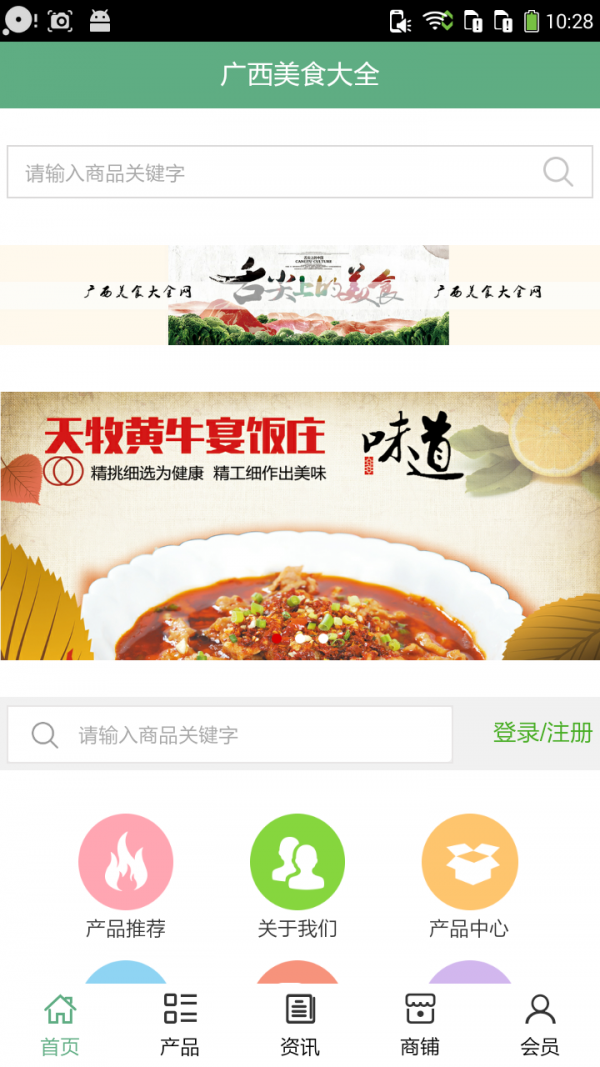Switch to the 产品 tab

tap(180, 1025)
